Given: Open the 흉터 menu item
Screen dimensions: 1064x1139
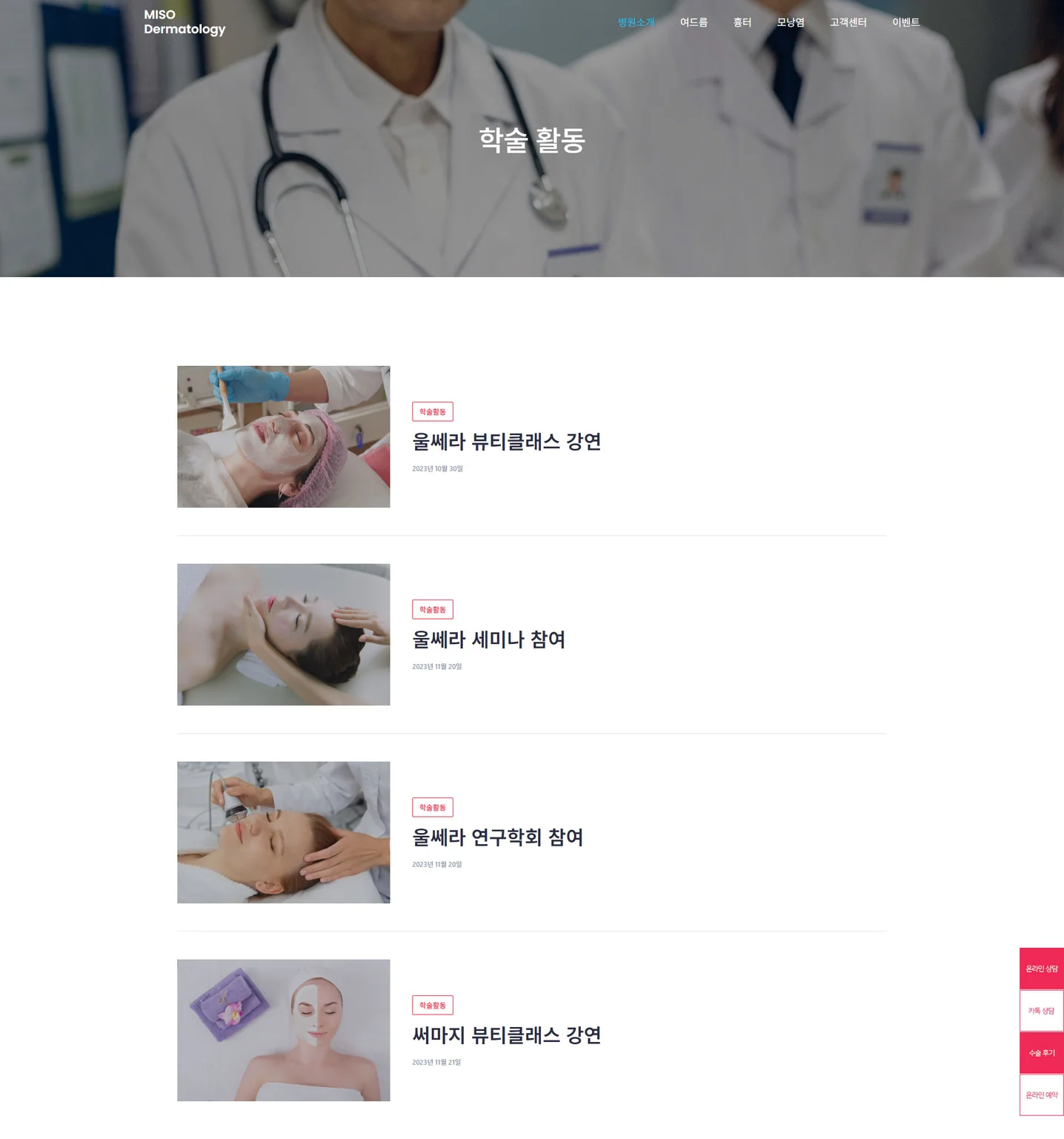Looking at the screenshot, I should (x=742, y=21).
